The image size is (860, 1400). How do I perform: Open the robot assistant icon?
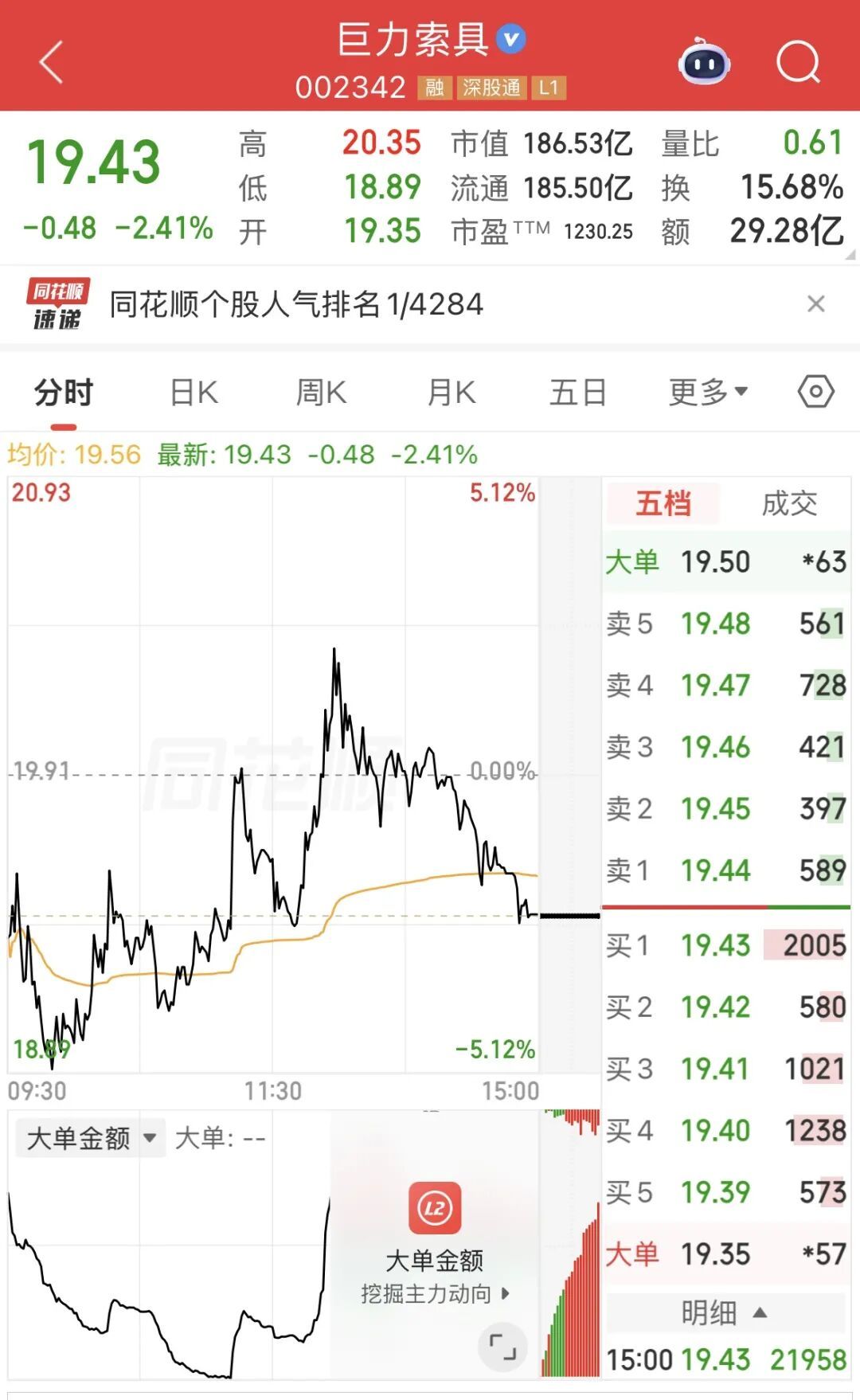pyautogui.click(x=704, y=61)
